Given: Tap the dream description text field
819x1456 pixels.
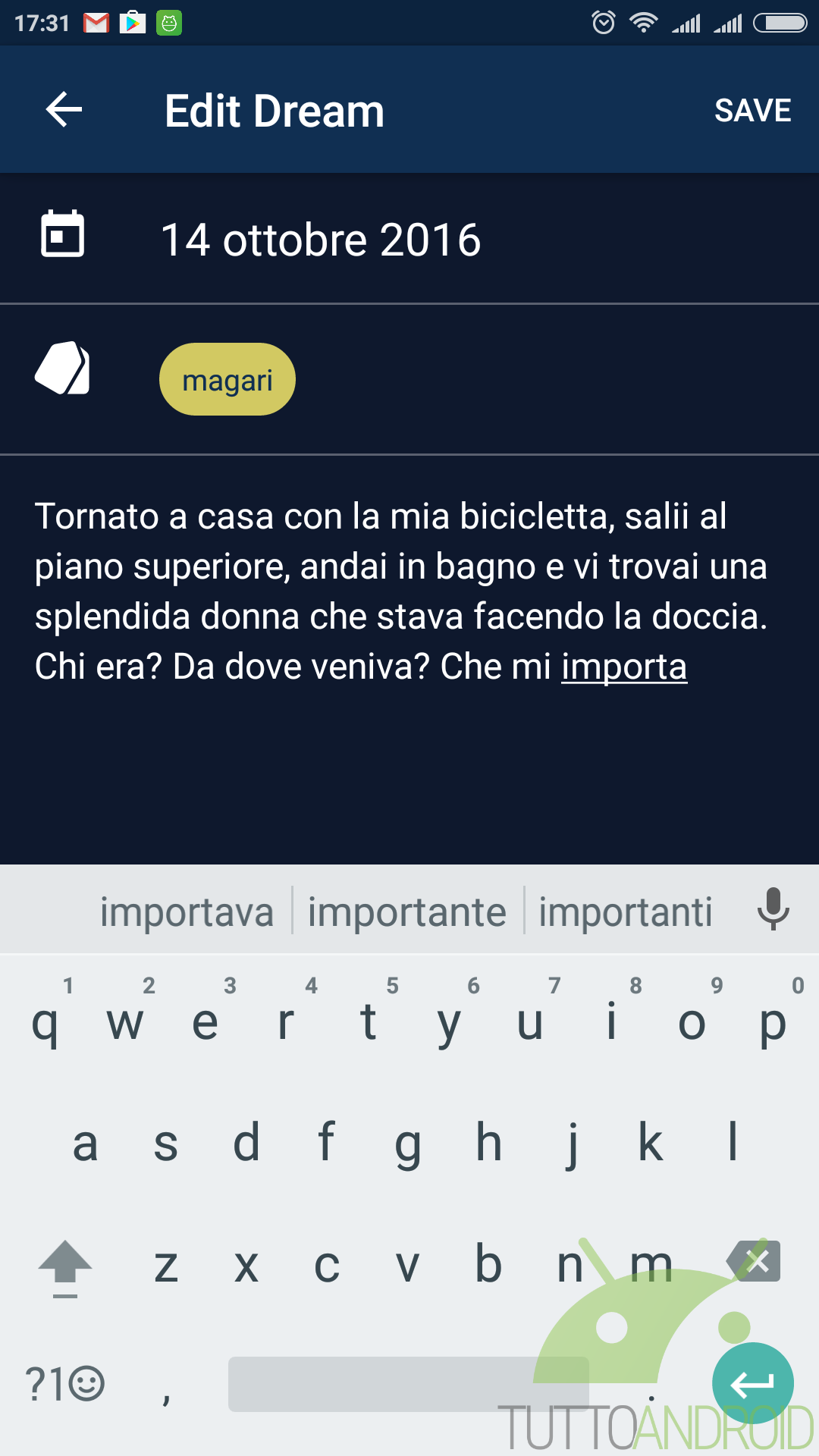Looking at the screenshot, I should point(409,591).
